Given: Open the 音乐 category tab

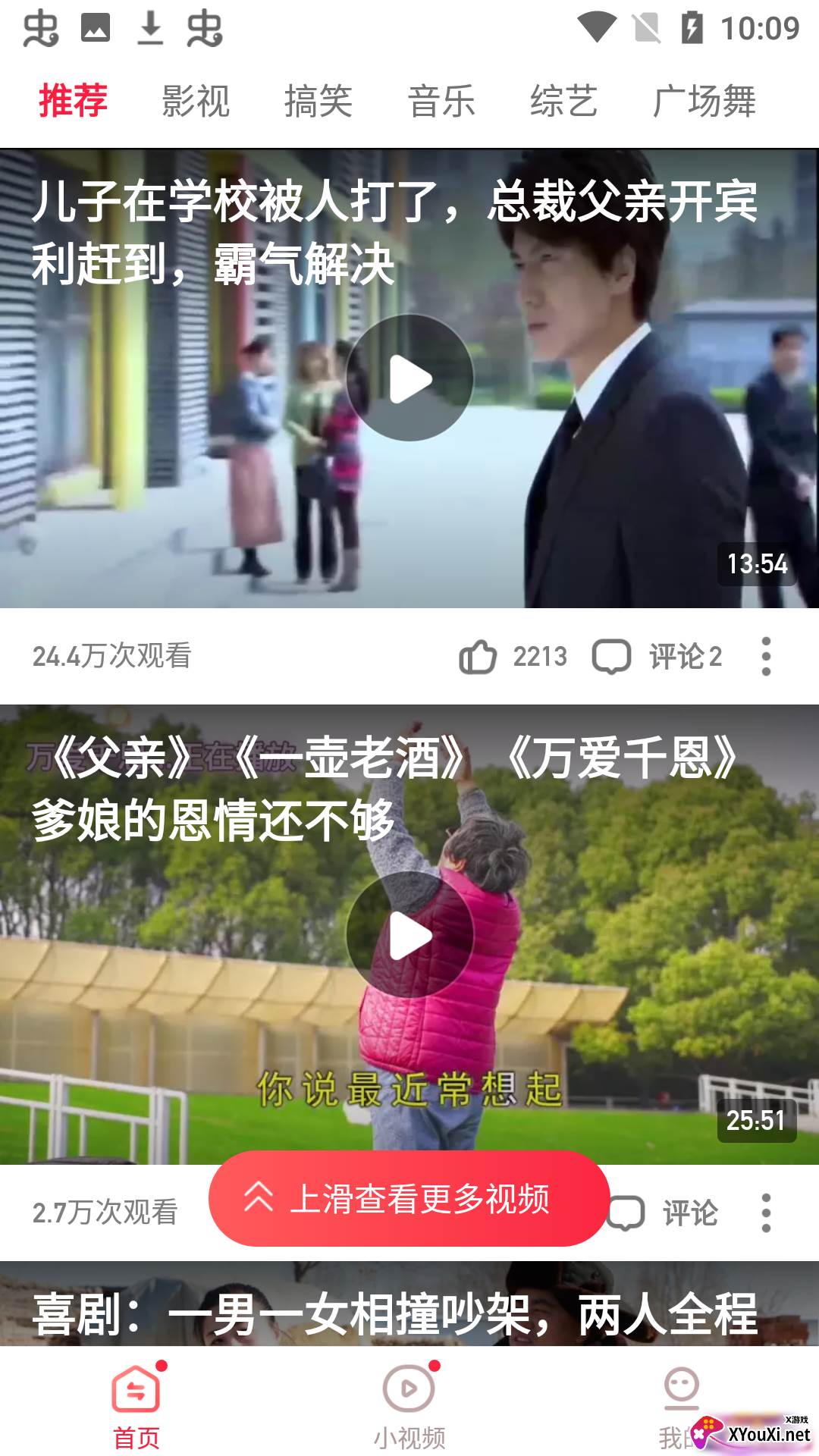Looking at the screenshot, I should [x=441, y=101].
